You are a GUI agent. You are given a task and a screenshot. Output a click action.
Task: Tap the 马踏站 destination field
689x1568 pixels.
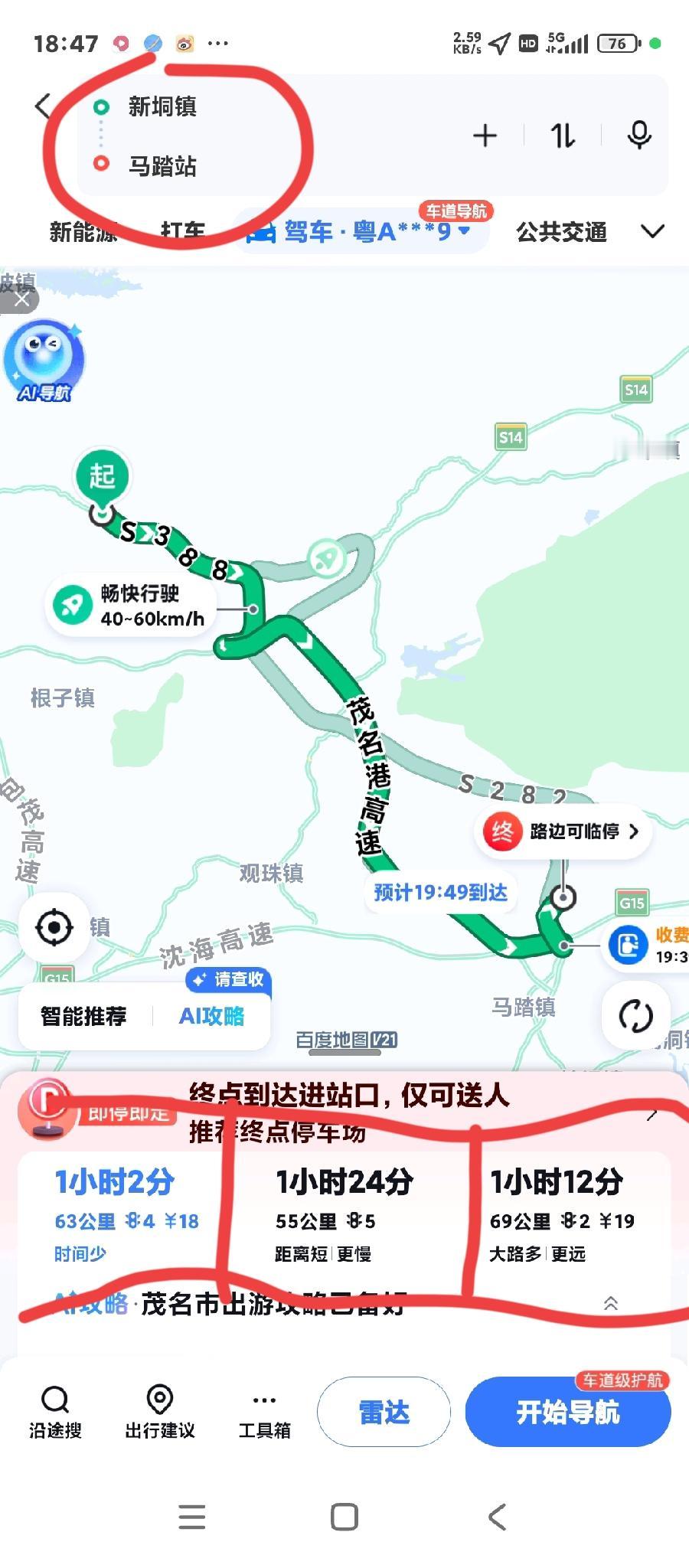pyautogui.click(x=165, y=168)
